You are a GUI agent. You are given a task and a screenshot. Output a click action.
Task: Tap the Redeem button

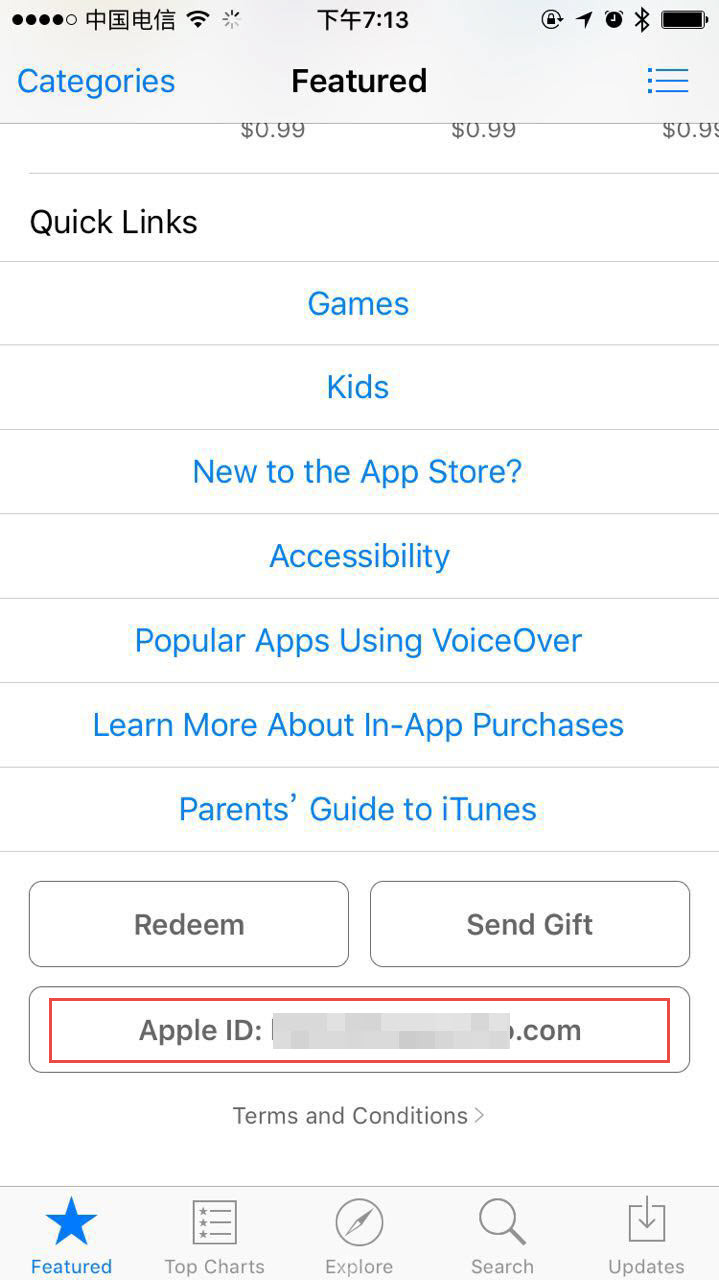click(x=189, y=924)
